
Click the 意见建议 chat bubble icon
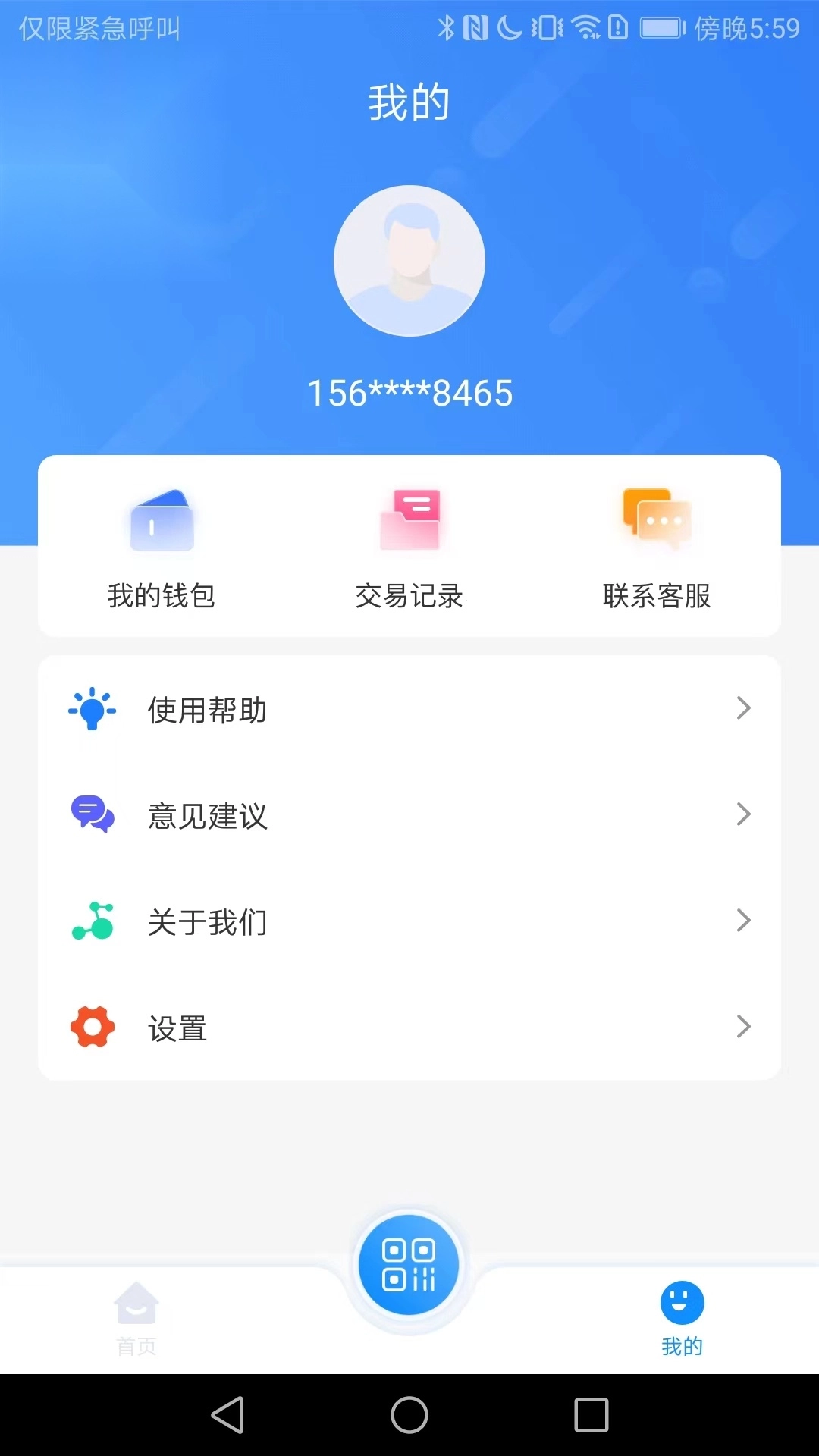pyautogui.click(x=92, y=815)
